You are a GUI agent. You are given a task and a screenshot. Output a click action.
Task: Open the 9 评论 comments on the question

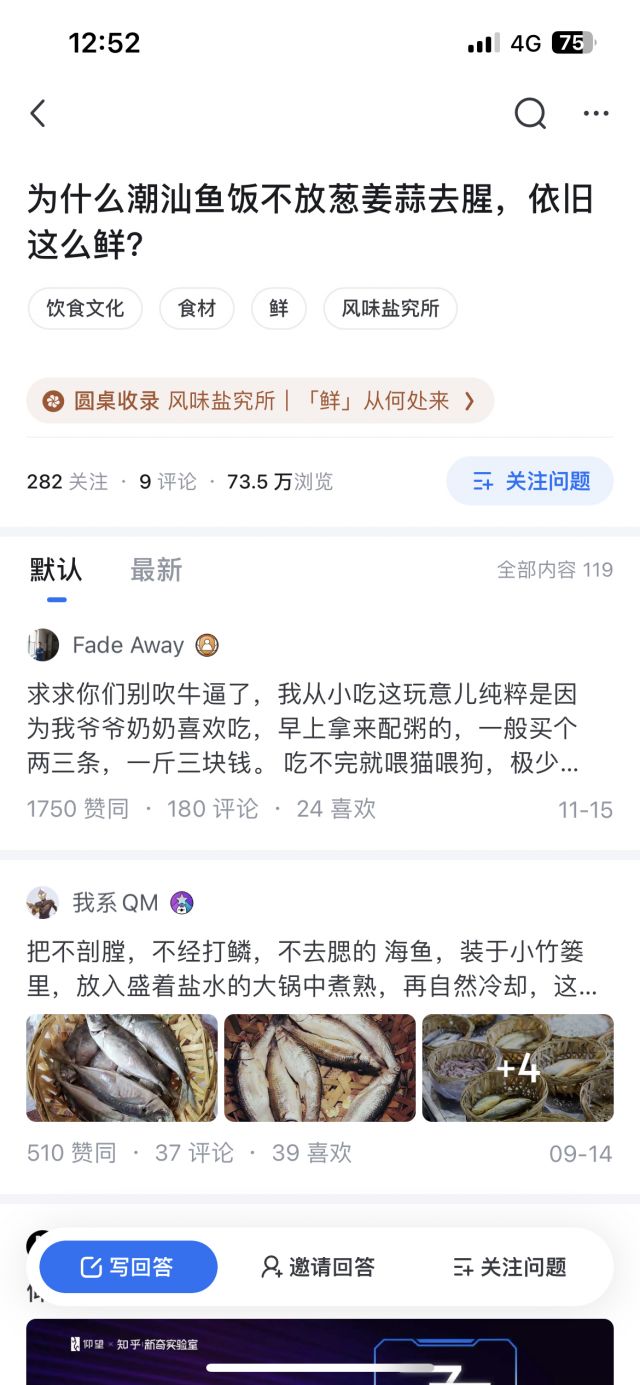tap(168, 482)
